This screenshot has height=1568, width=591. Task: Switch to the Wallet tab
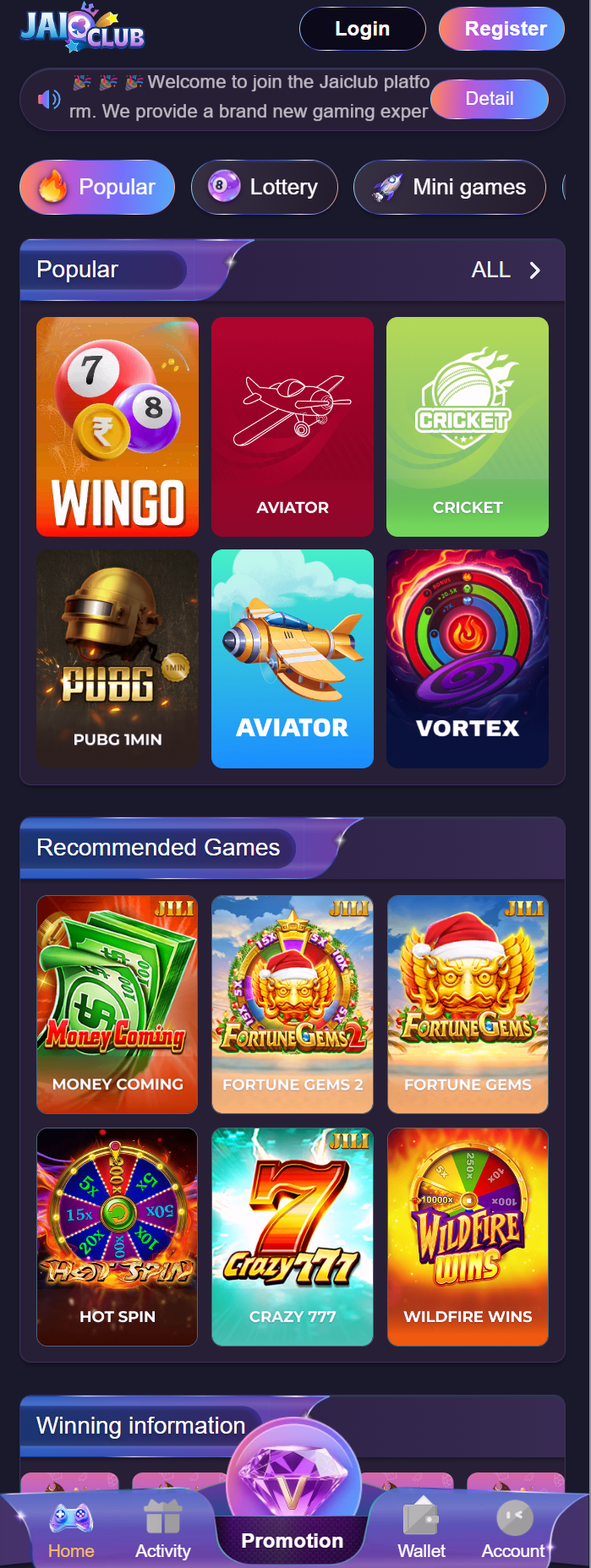coord(421,1530)
